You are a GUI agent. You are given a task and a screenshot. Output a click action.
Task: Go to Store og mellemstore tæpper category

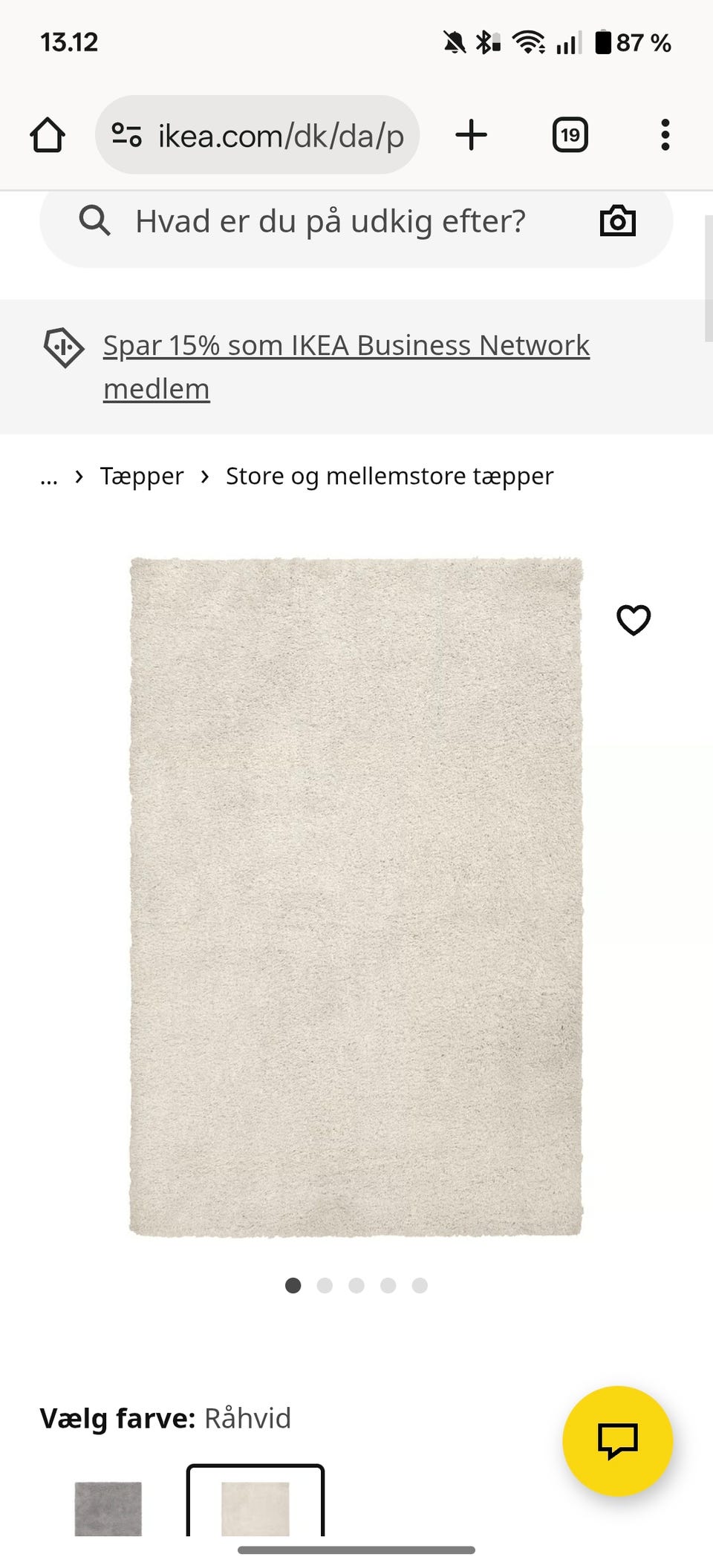click(389, 476)
